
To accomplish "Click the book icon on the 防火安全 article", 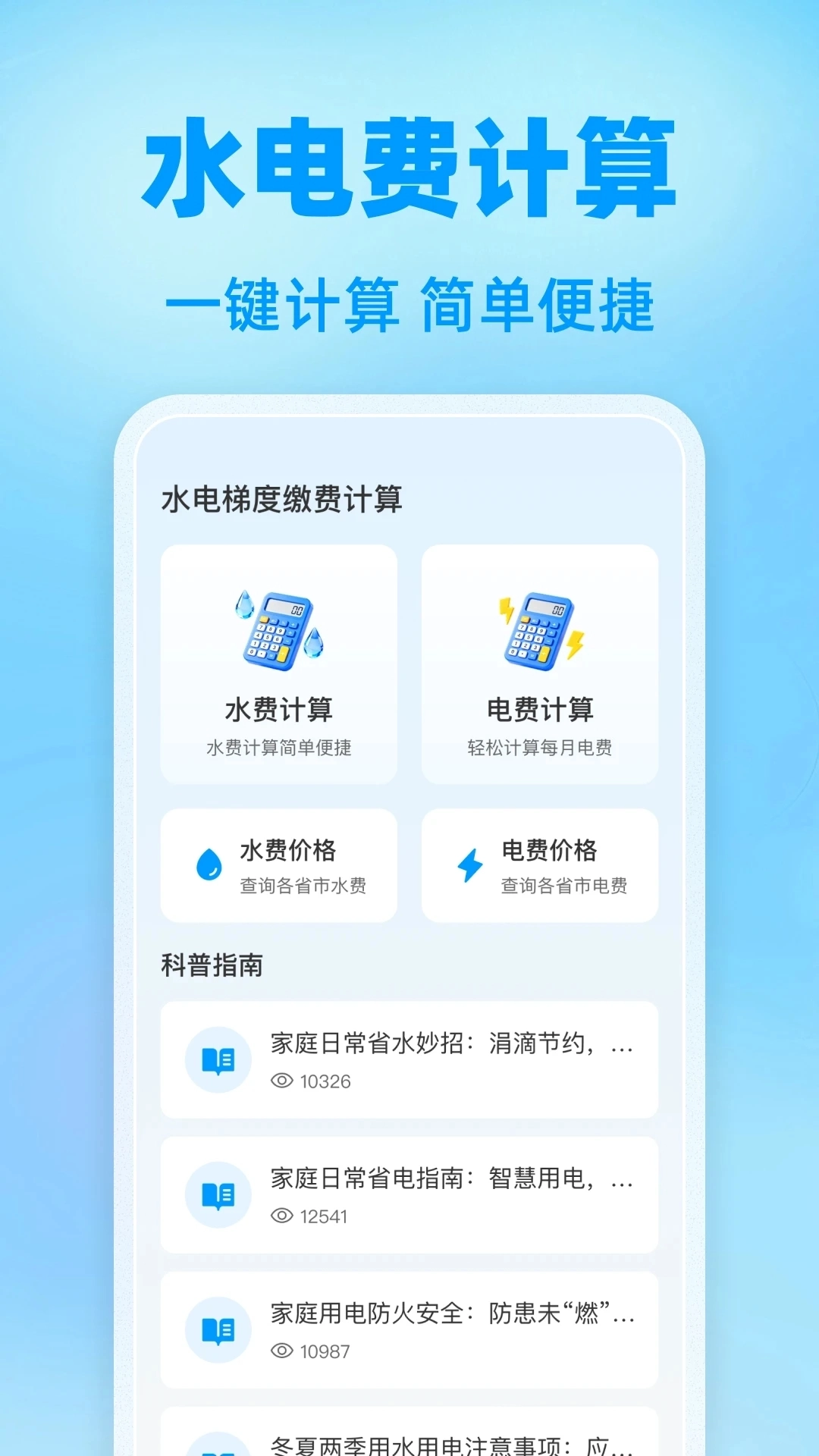I will pos(216,1329).
